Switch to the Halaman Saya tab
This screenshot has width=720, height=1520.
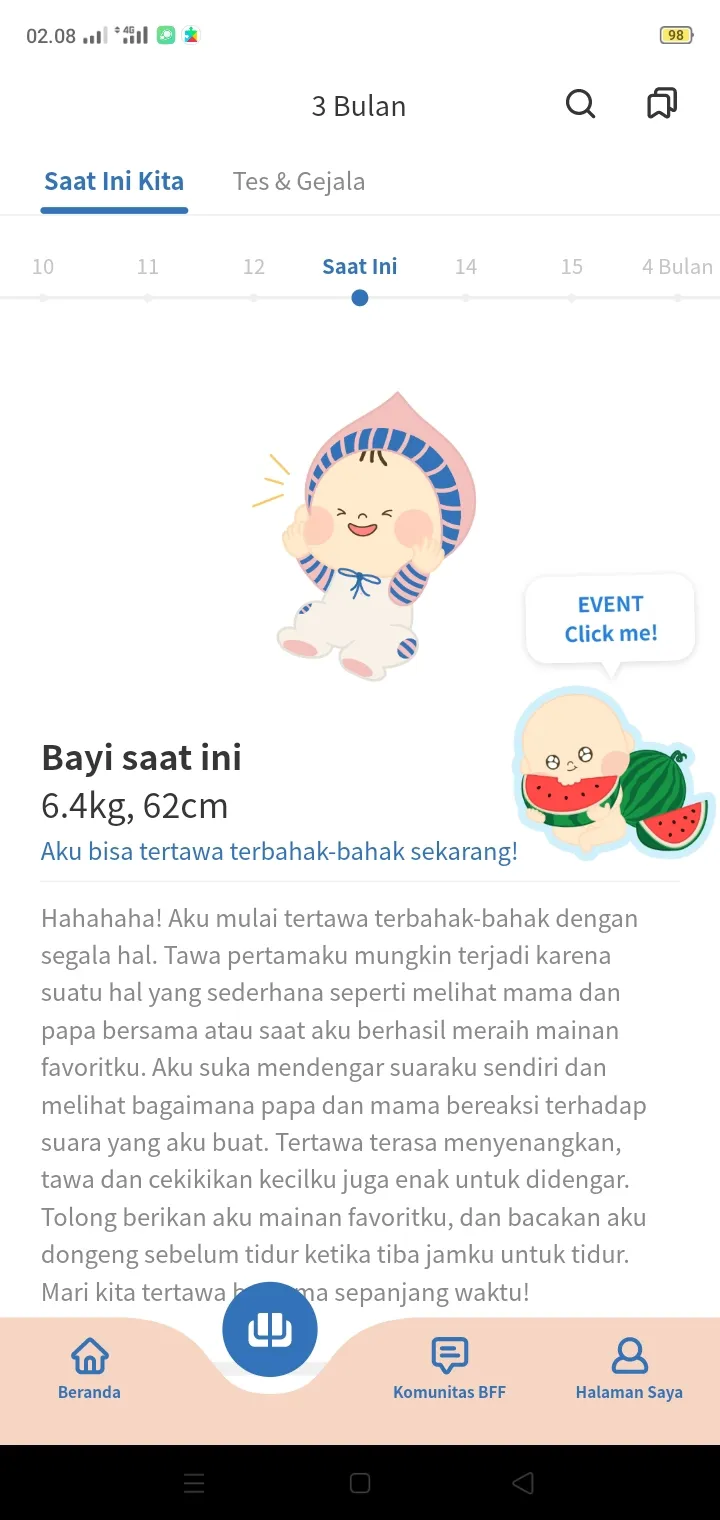coord(629,1369)
